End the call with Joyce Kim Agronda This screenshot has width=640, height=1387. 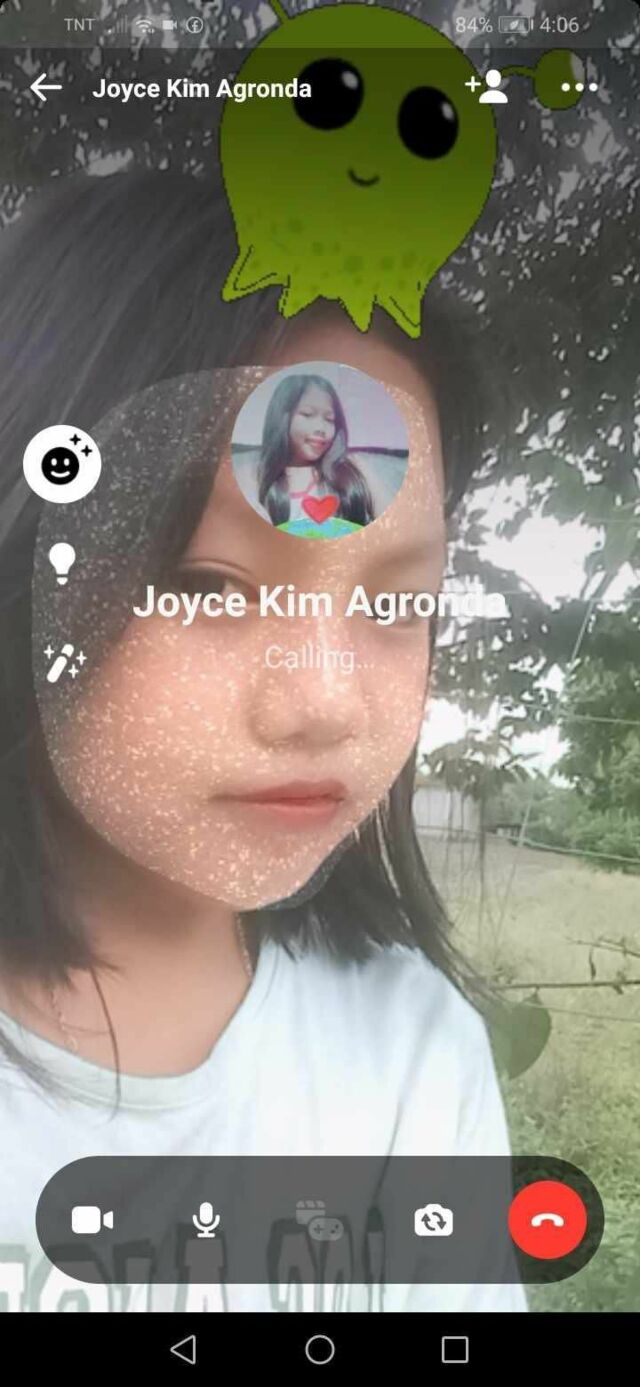pos(547,1220)
